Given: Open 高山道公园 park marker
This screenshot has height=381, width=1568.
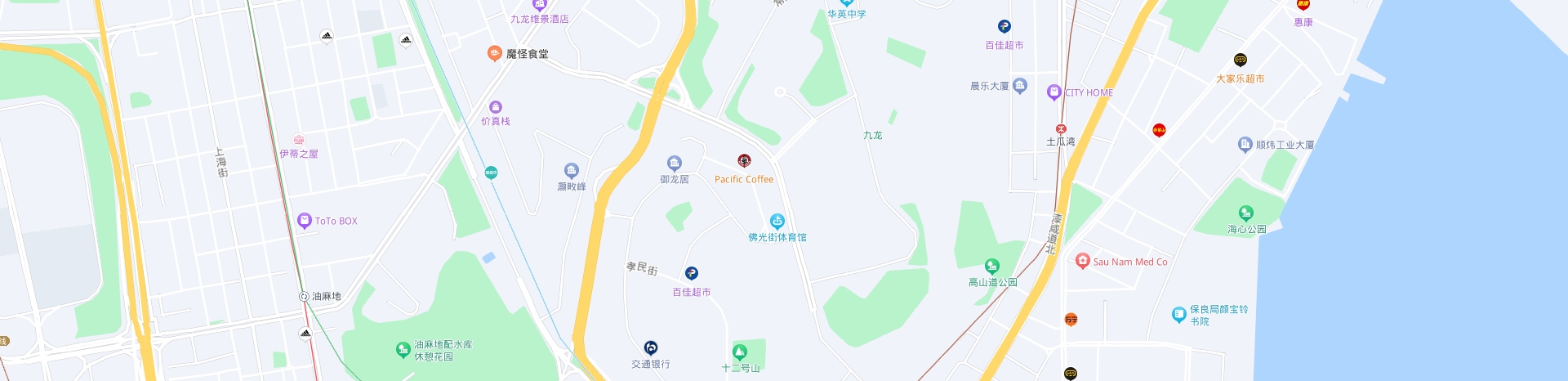Looking at the screenshot, I should click(x=991, y=266).
